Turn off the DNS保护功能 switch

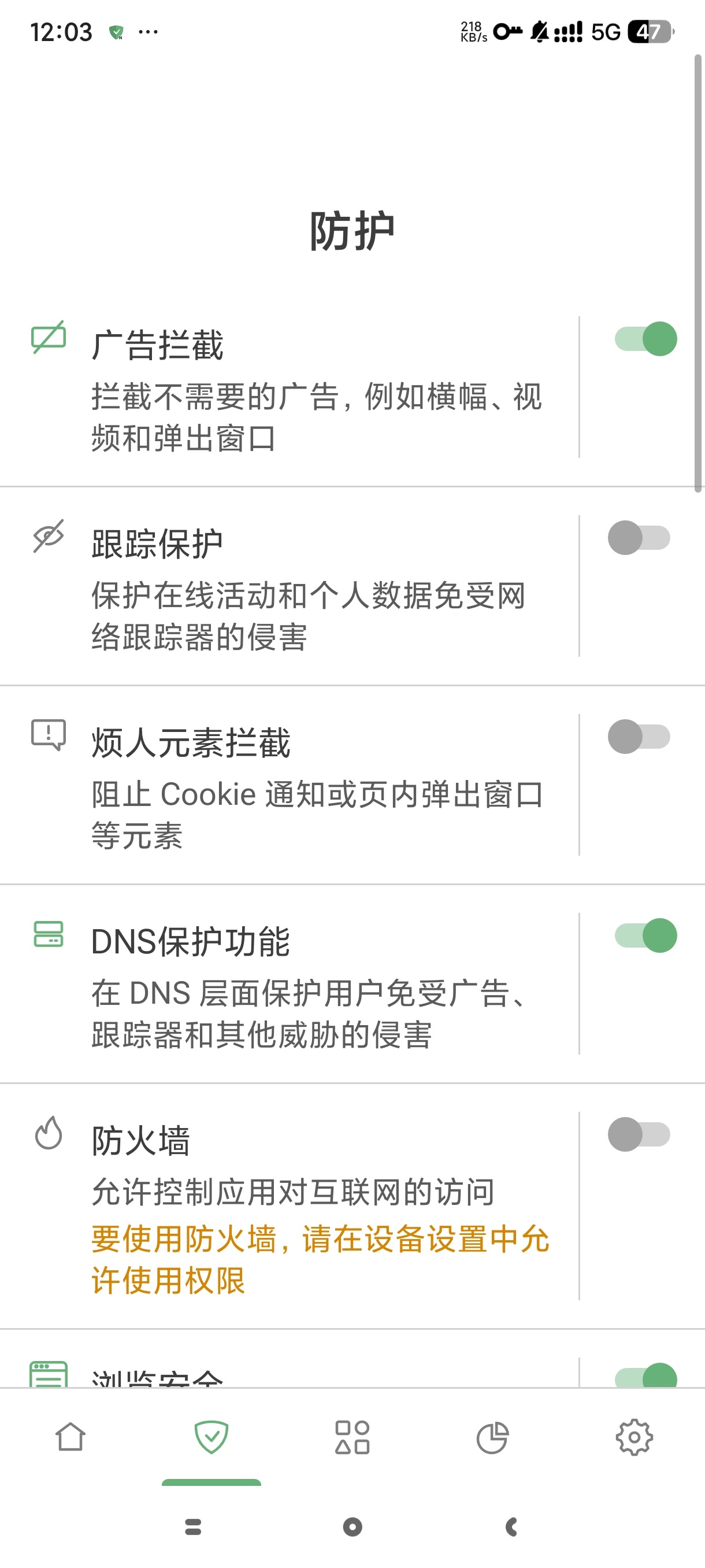click(x=645, y=935)
